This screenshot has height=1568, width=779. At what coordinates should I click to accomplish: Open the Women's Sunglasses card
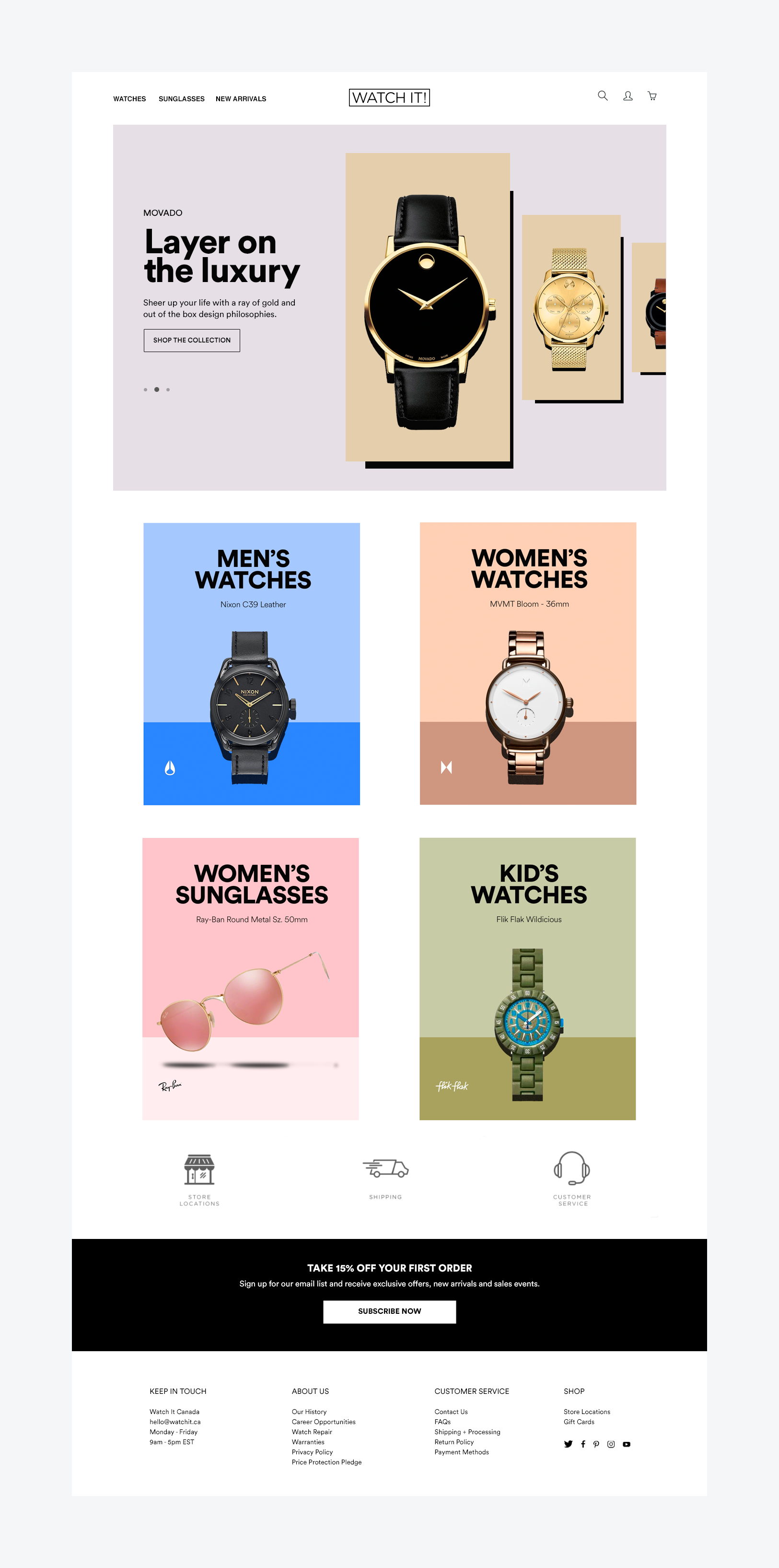(251, 979)
